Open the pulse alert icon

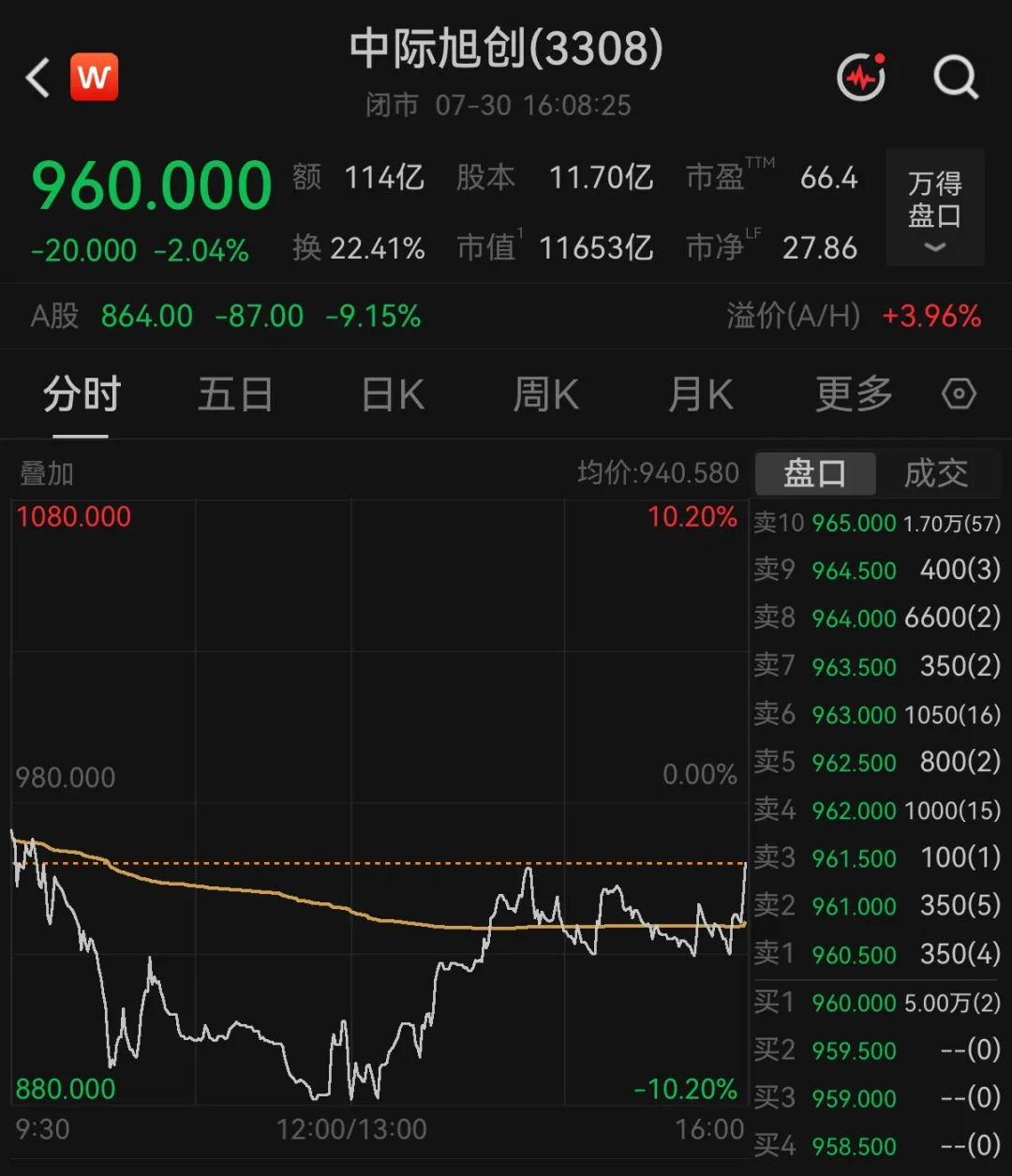[861, 77]
